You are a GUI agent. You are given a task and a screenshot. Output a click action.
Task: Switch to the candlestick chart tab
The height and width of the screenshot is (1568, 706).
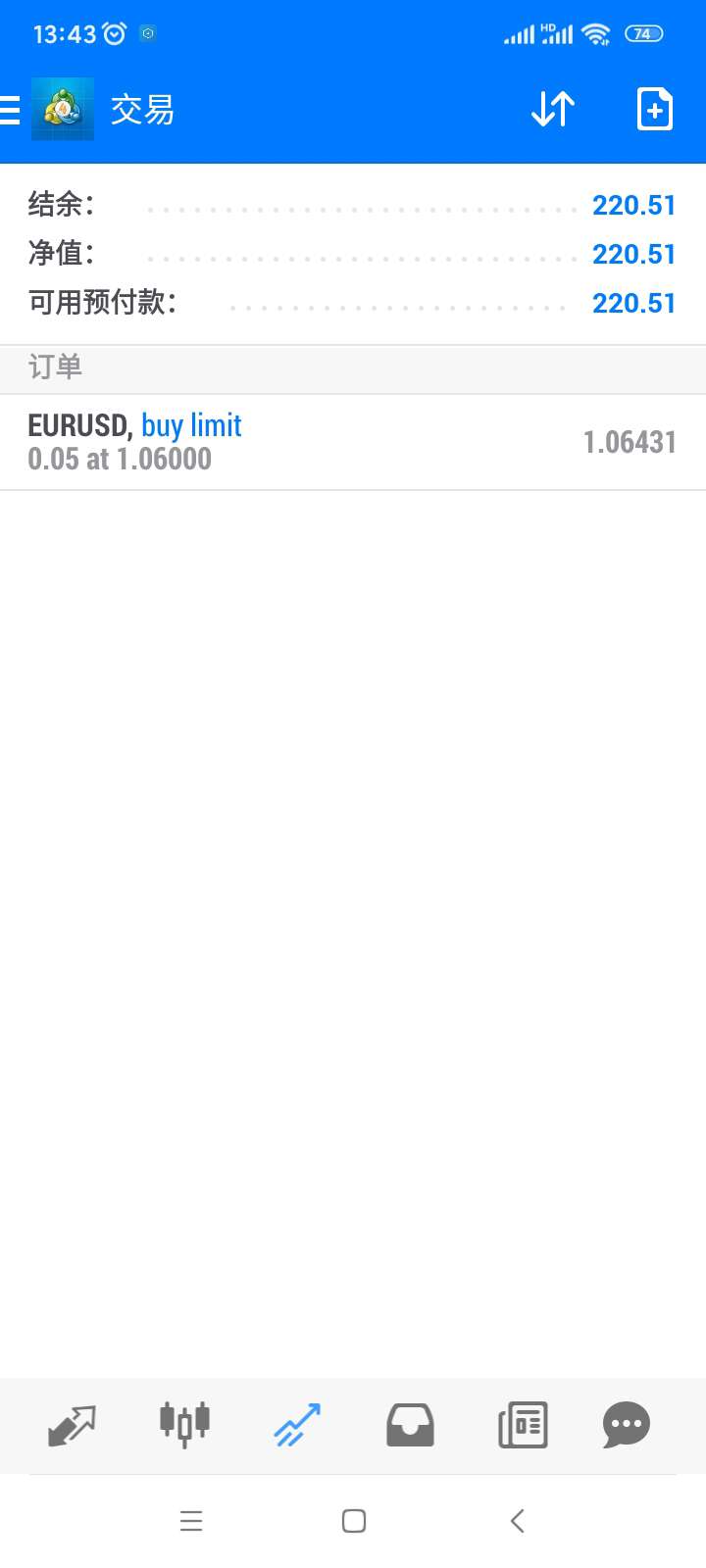tap(184, 1424)
